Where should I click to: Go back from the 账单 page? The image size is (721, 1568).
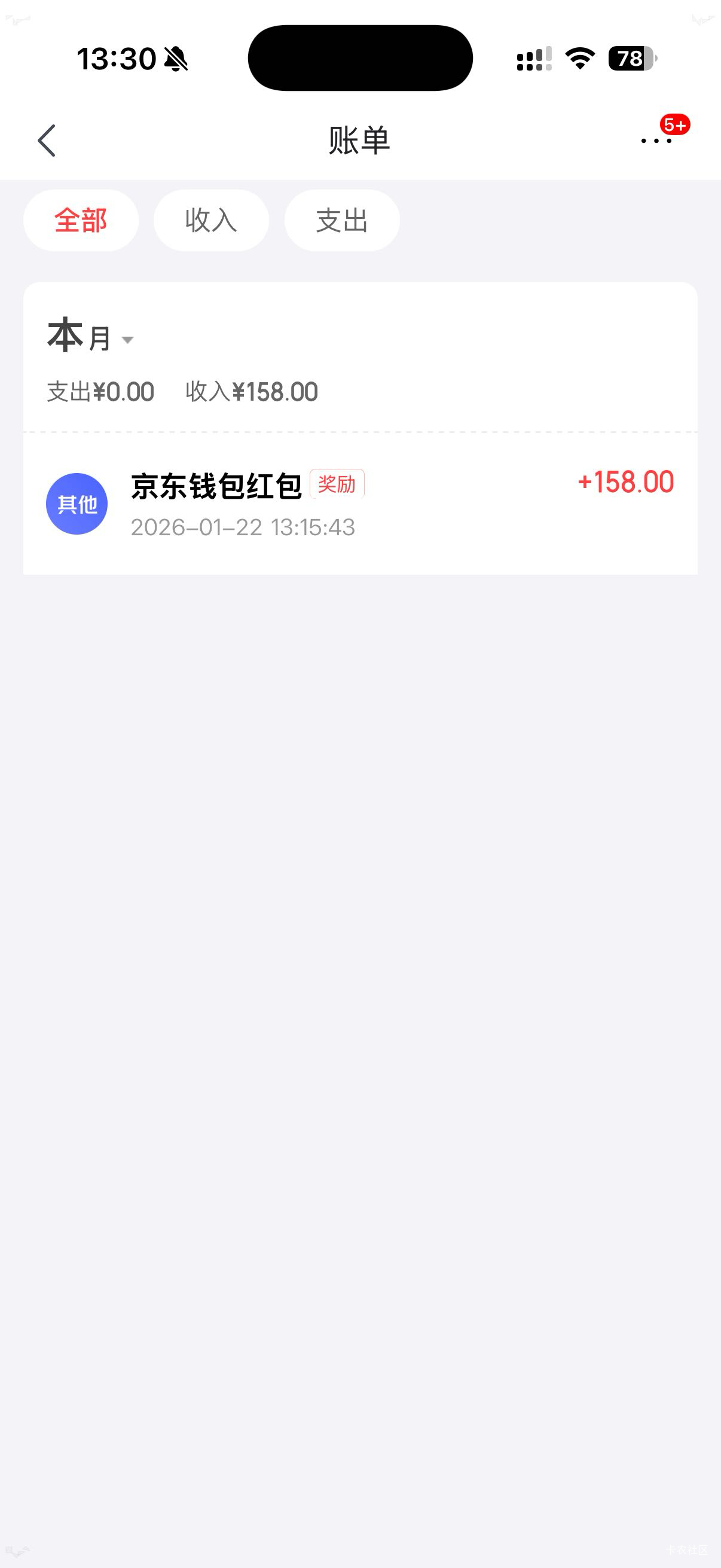pyautogui.click(x=47, y=141)
